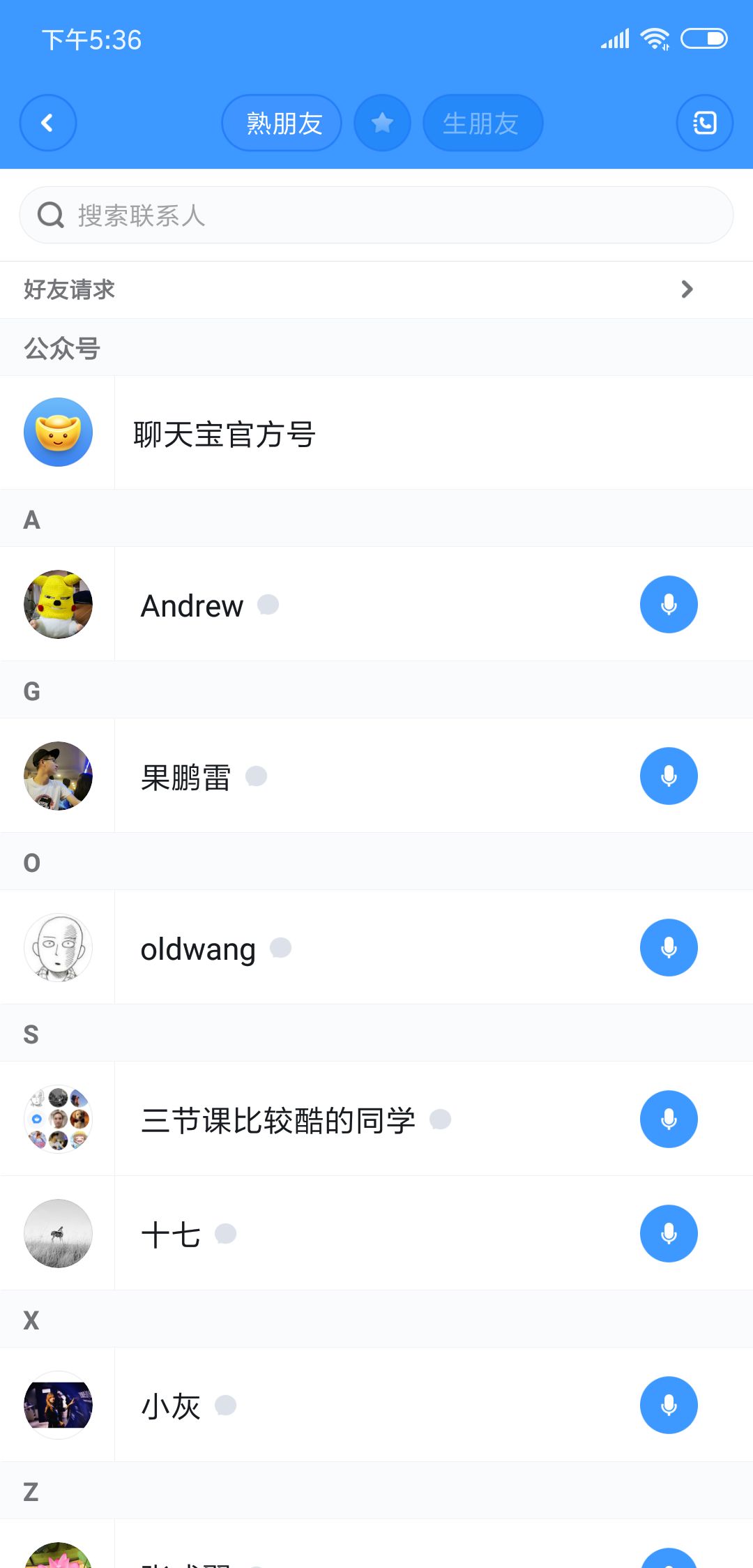Open the phone contacts icon
753x1568 pixels.
[x=704, y=123]
